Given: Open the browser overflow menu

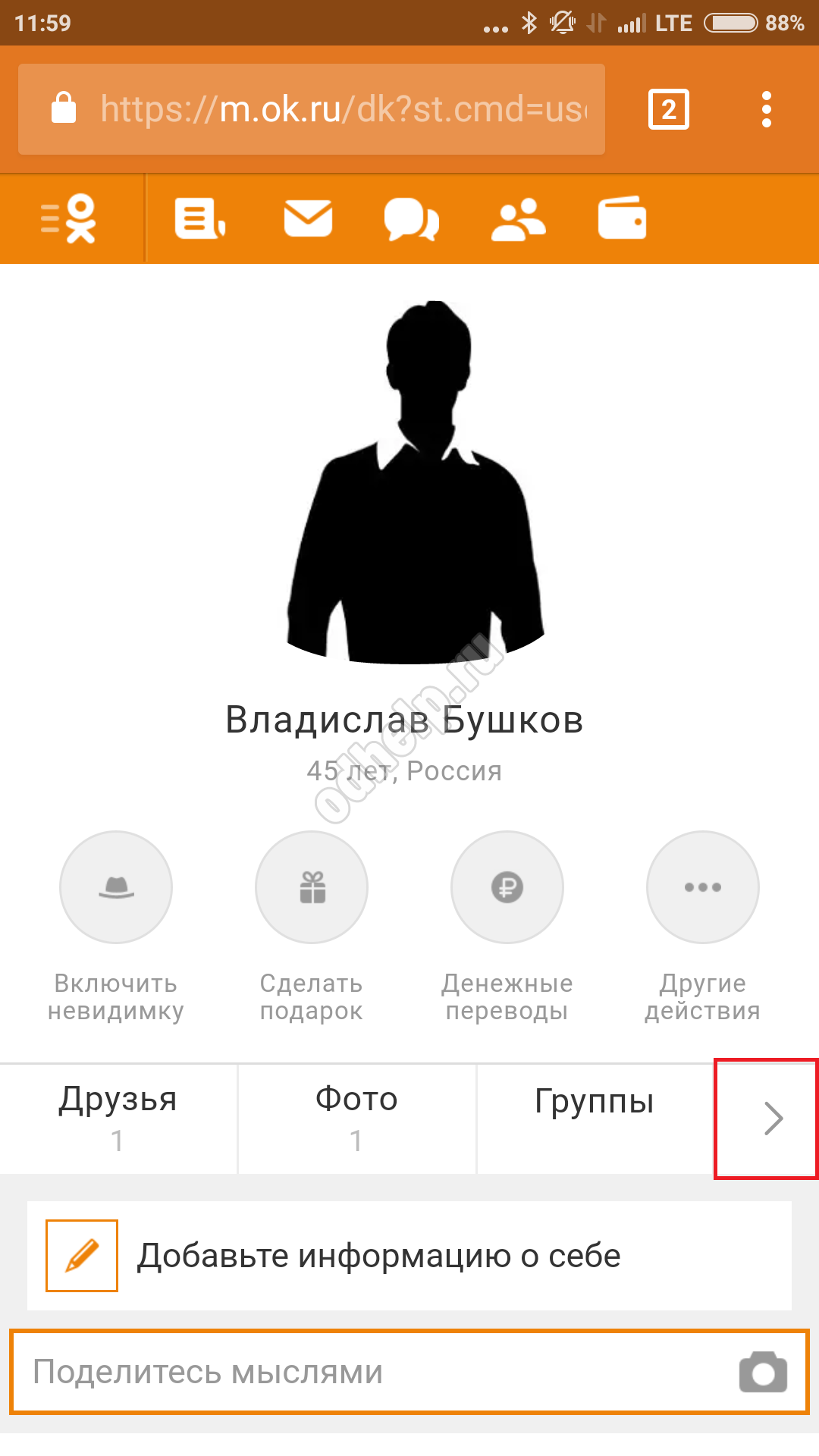Looking at the screenshot, I should (x=767, y=109).
